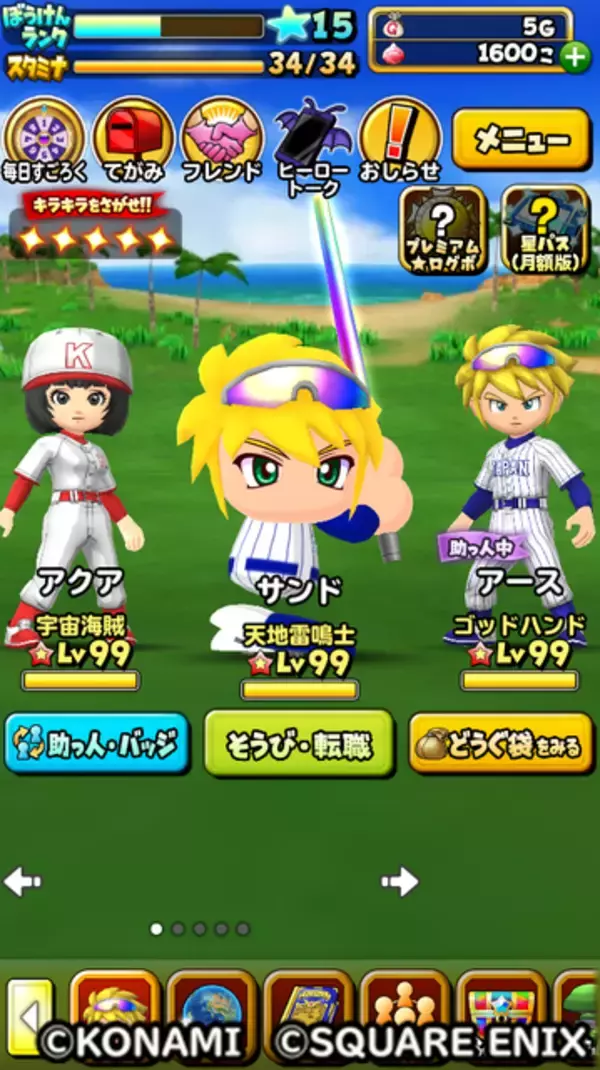
Task: View どうぐ袋 item bag
Action: (501, 743)
